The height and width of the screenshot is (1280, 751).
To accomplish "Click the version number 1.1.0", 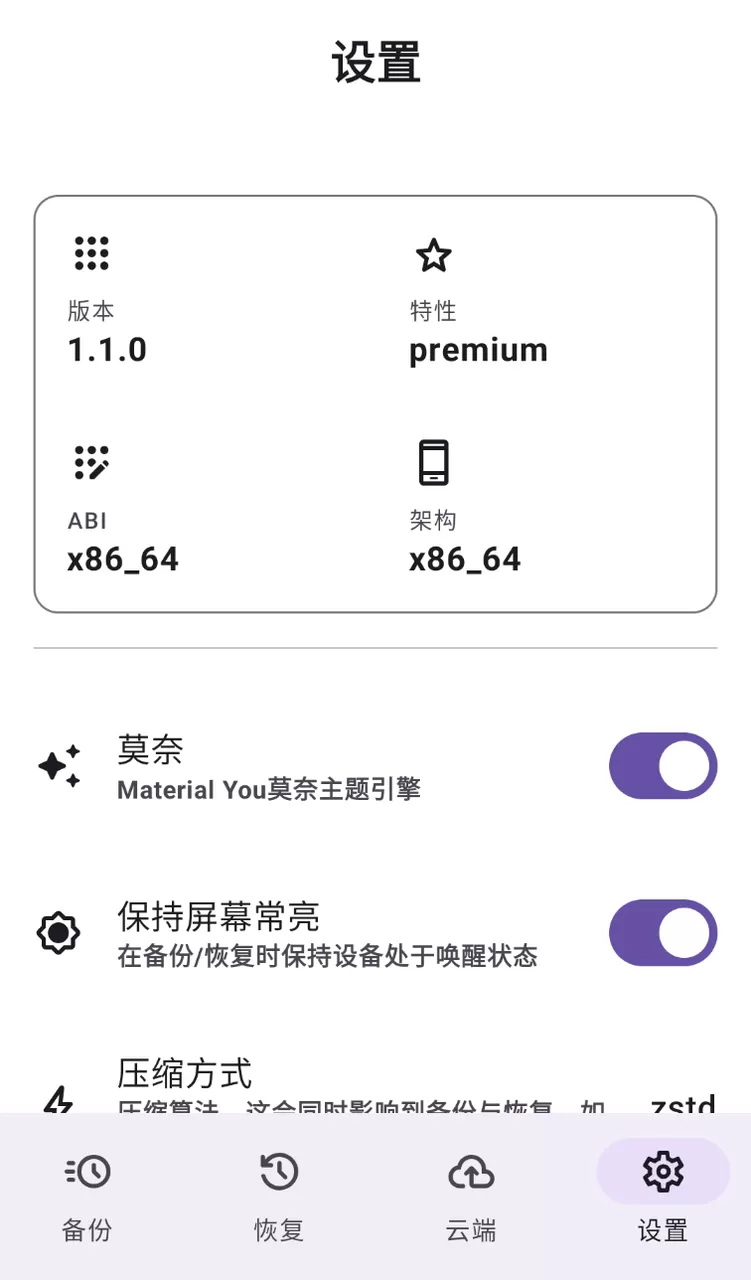I will (107, 349).
